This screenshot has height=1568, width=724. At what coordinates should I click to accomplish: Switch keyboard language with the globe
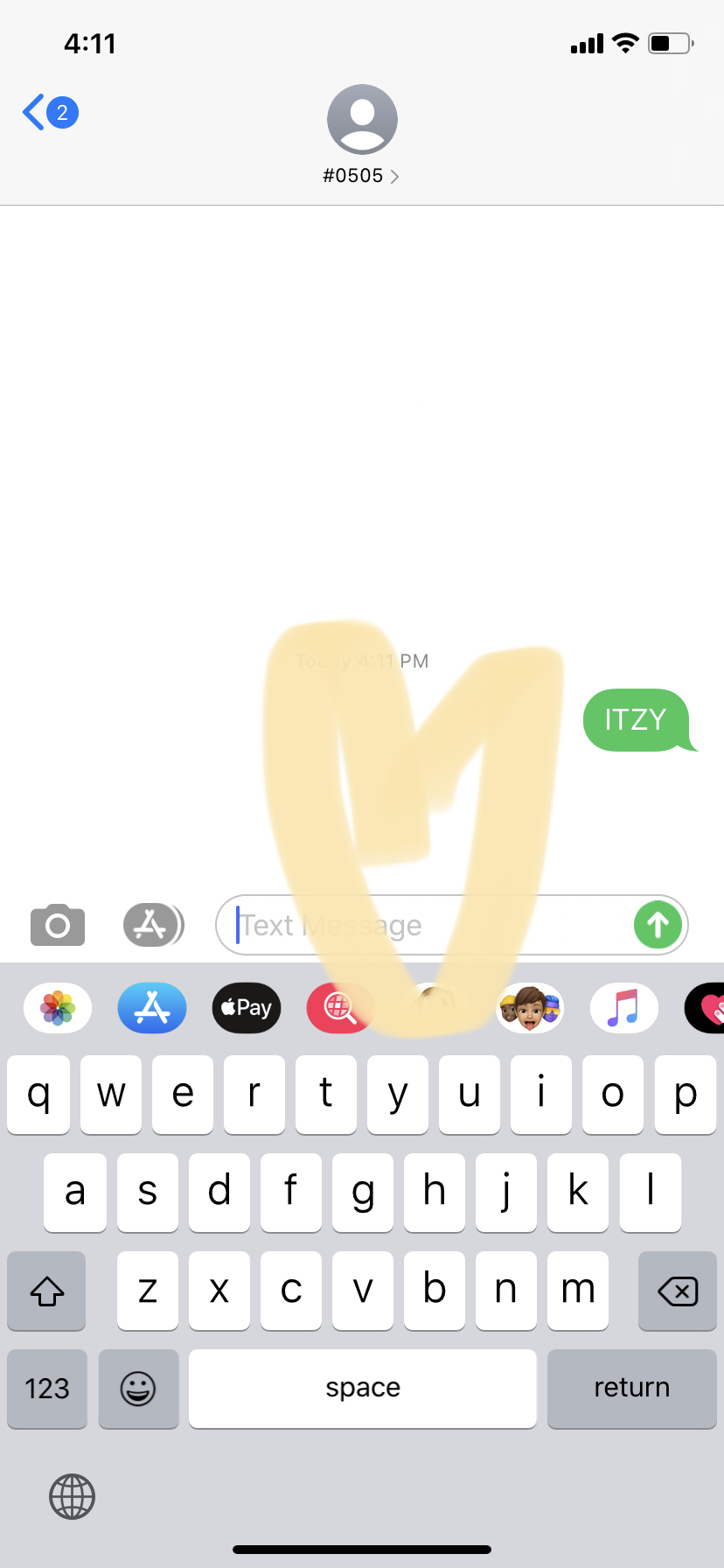72,1496
